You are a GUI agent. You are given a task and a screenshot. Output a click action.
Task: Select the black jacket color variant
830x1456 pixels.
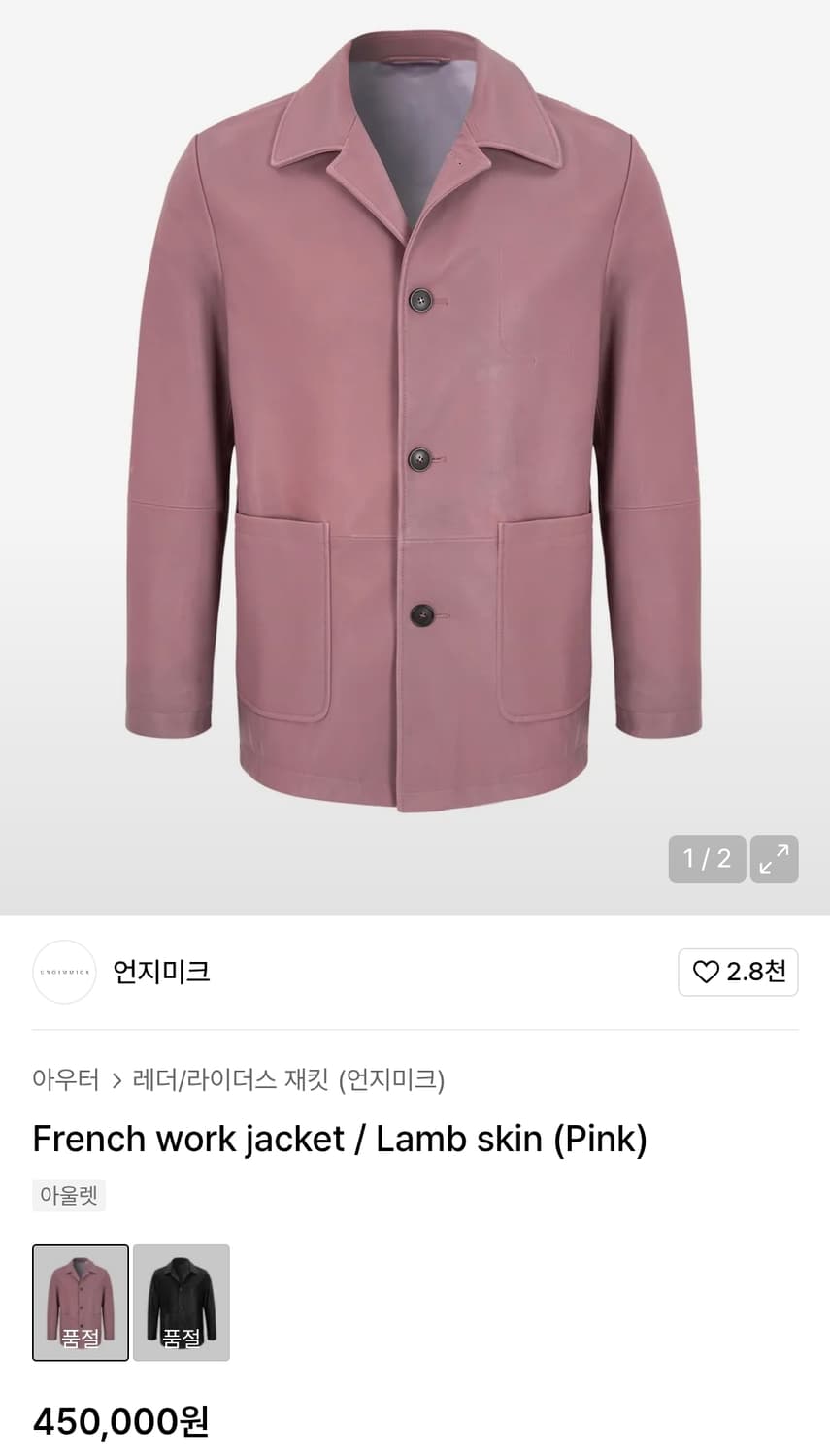point(181,1303)
